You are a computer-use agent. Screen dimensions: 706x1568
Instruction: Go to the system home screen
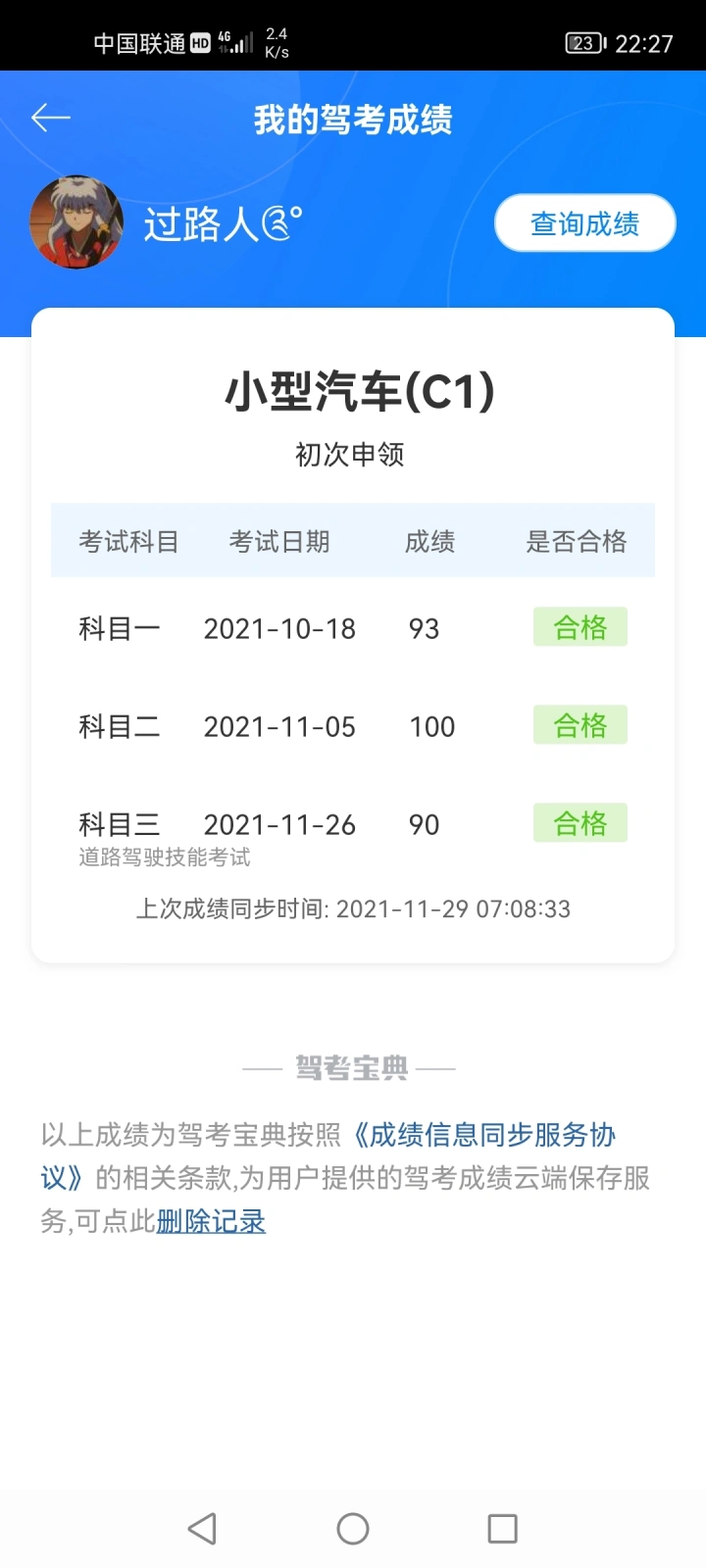tap(353, 1528)
